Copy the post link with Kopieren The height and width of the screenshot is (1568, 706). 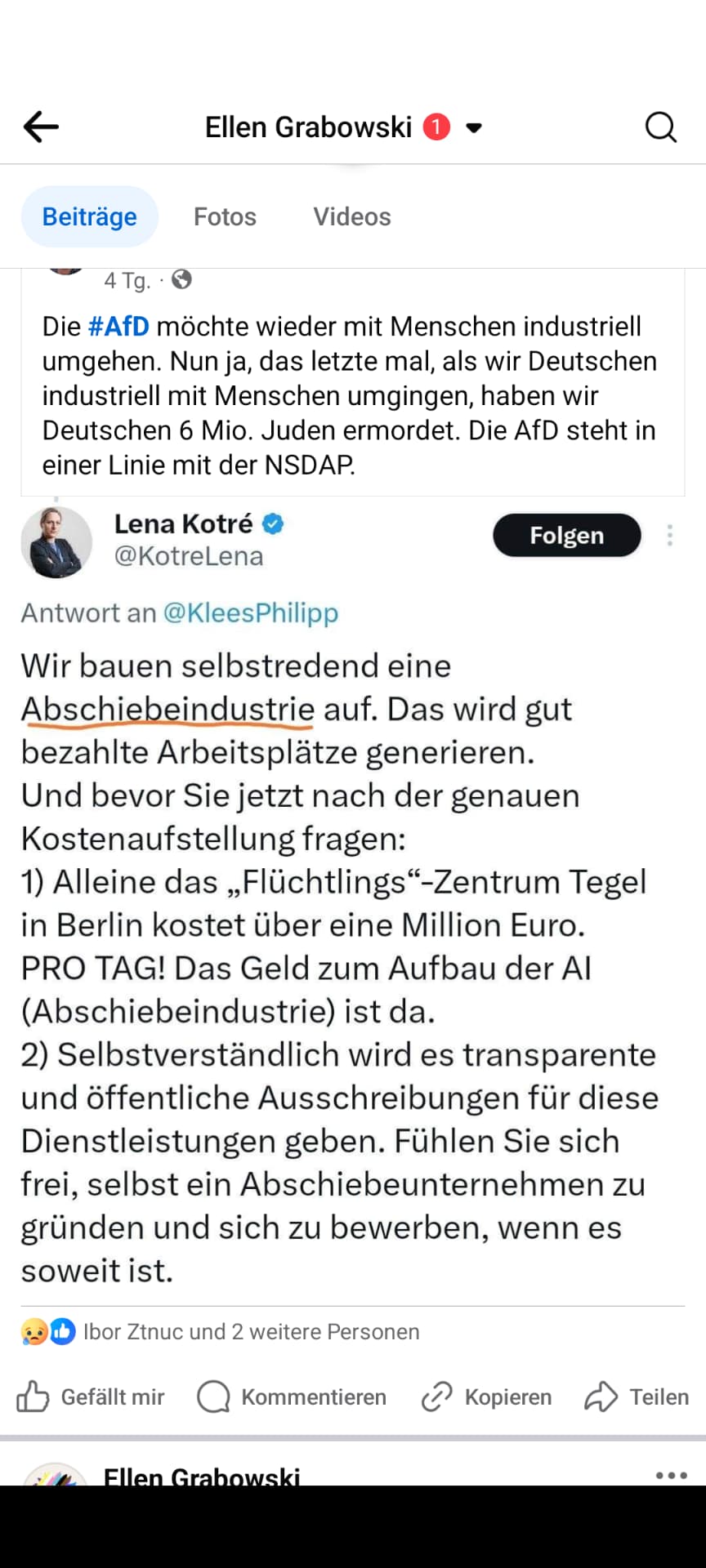click(486, 1396)
